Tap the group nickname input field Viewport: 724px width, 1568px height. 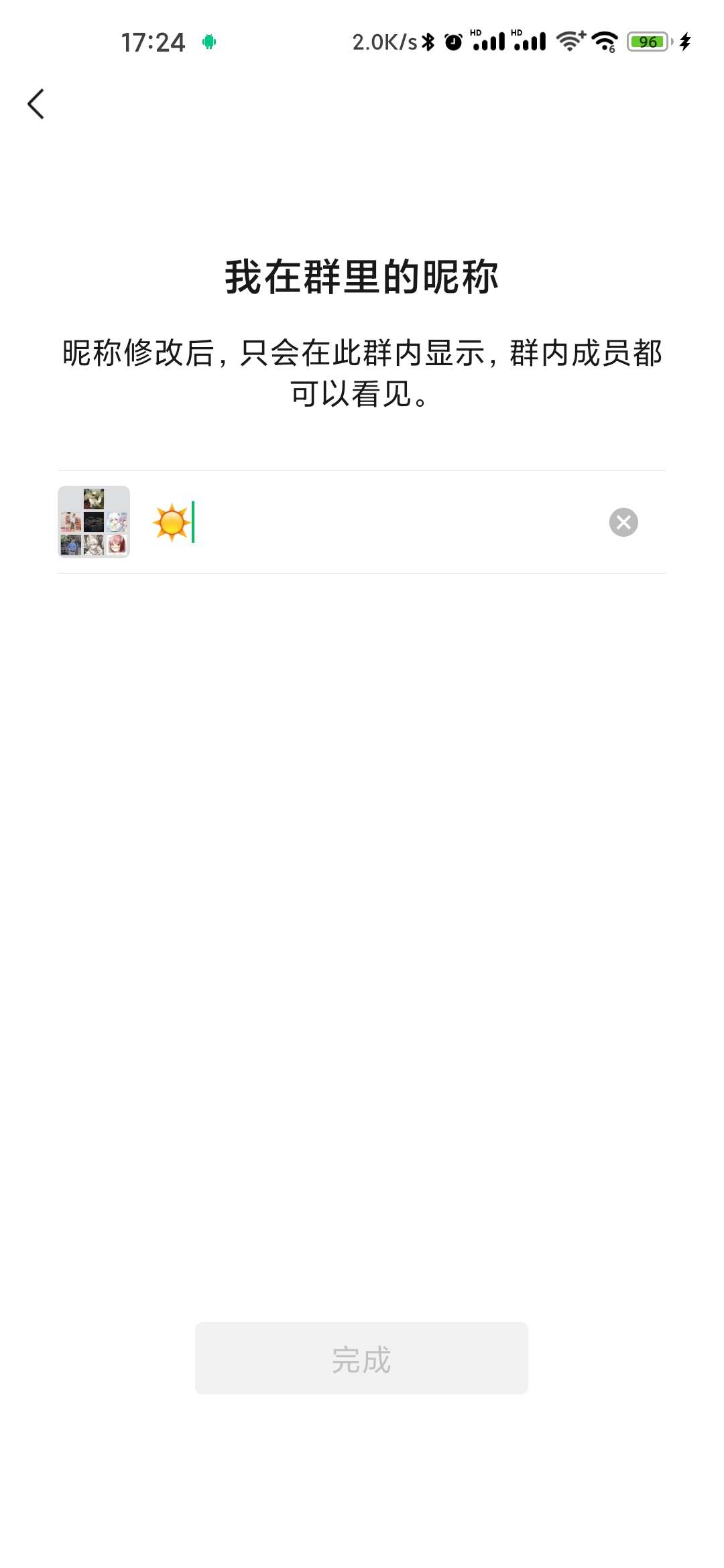coord(375,522)
